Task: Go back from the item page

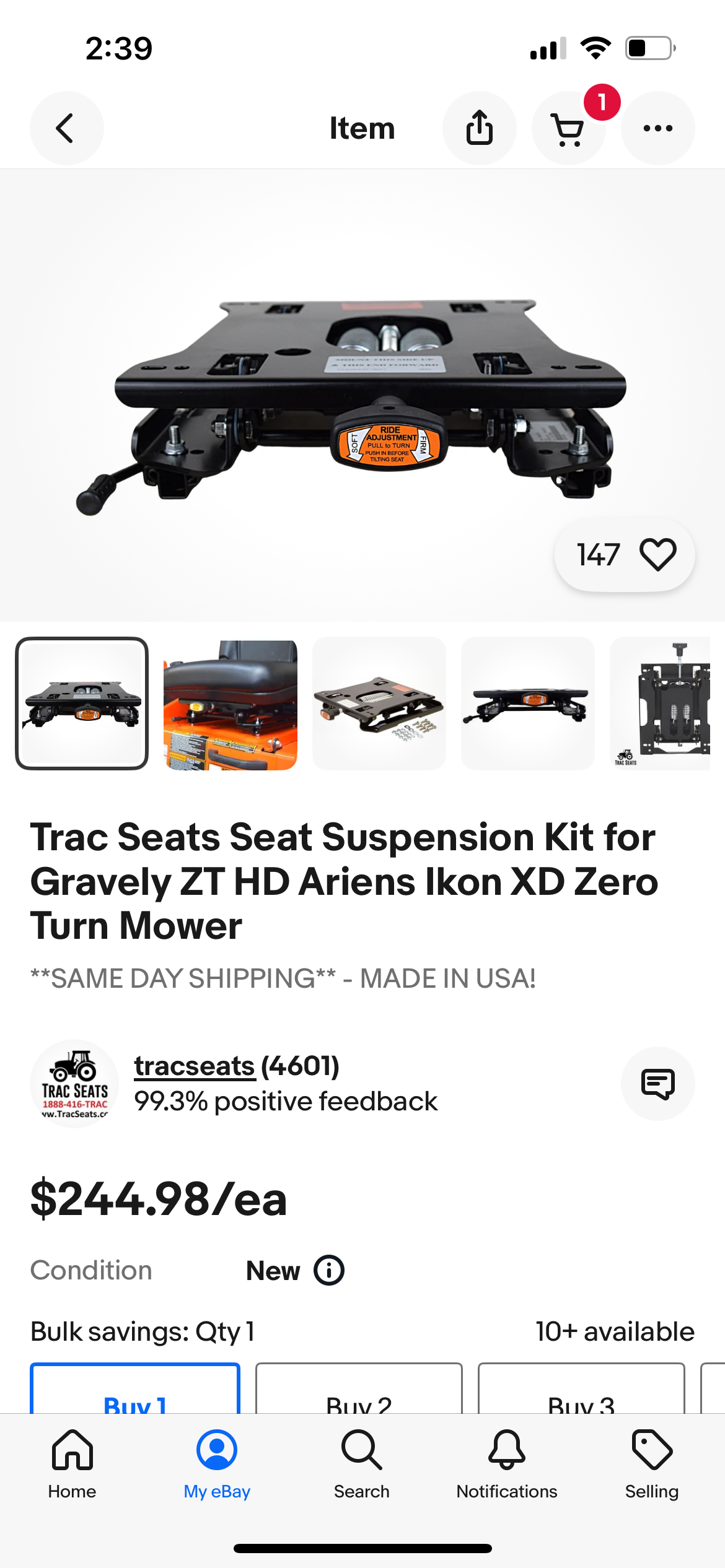Action: tap(66, 128)
